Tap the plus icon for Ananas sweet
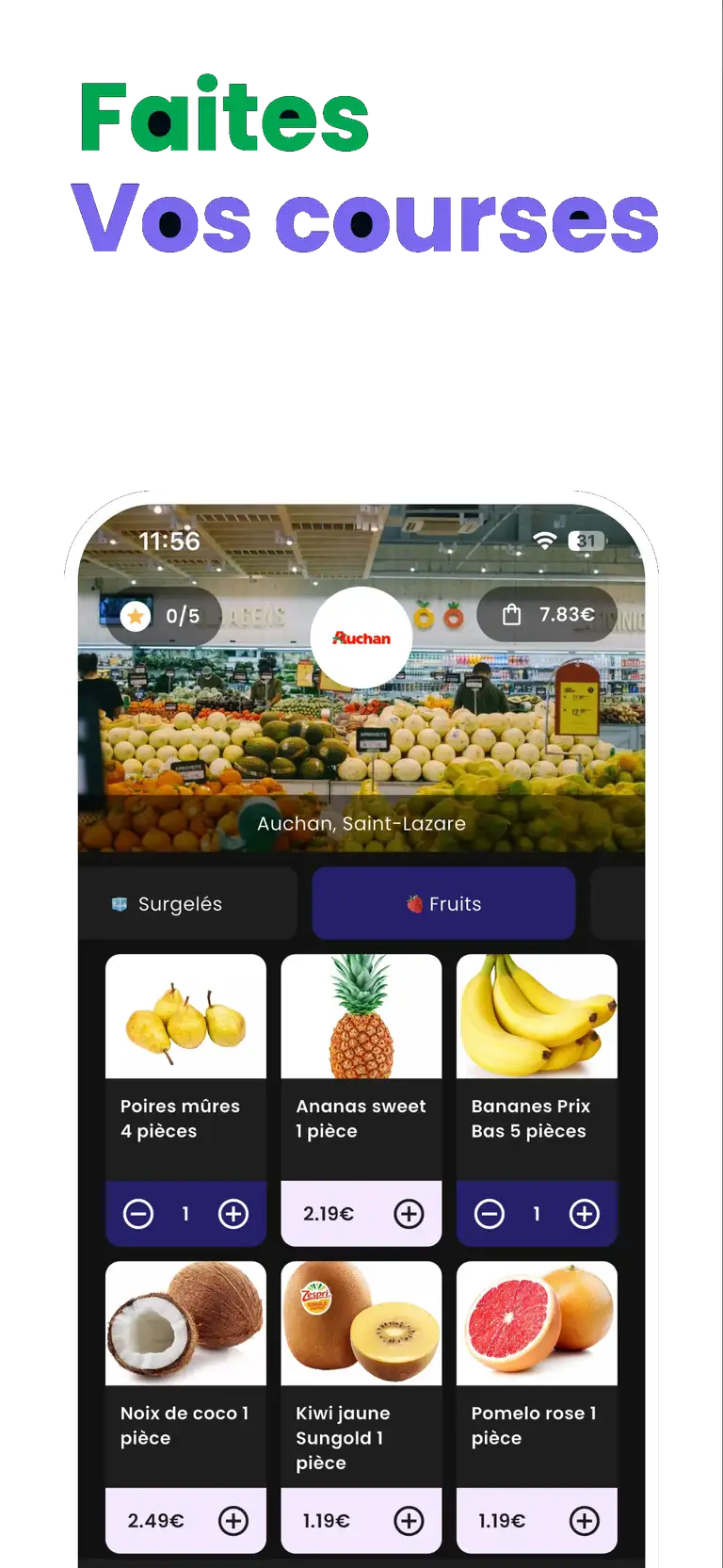Image resolution: width=723 pixels, height=1568 pixels. pos(408,1214)
